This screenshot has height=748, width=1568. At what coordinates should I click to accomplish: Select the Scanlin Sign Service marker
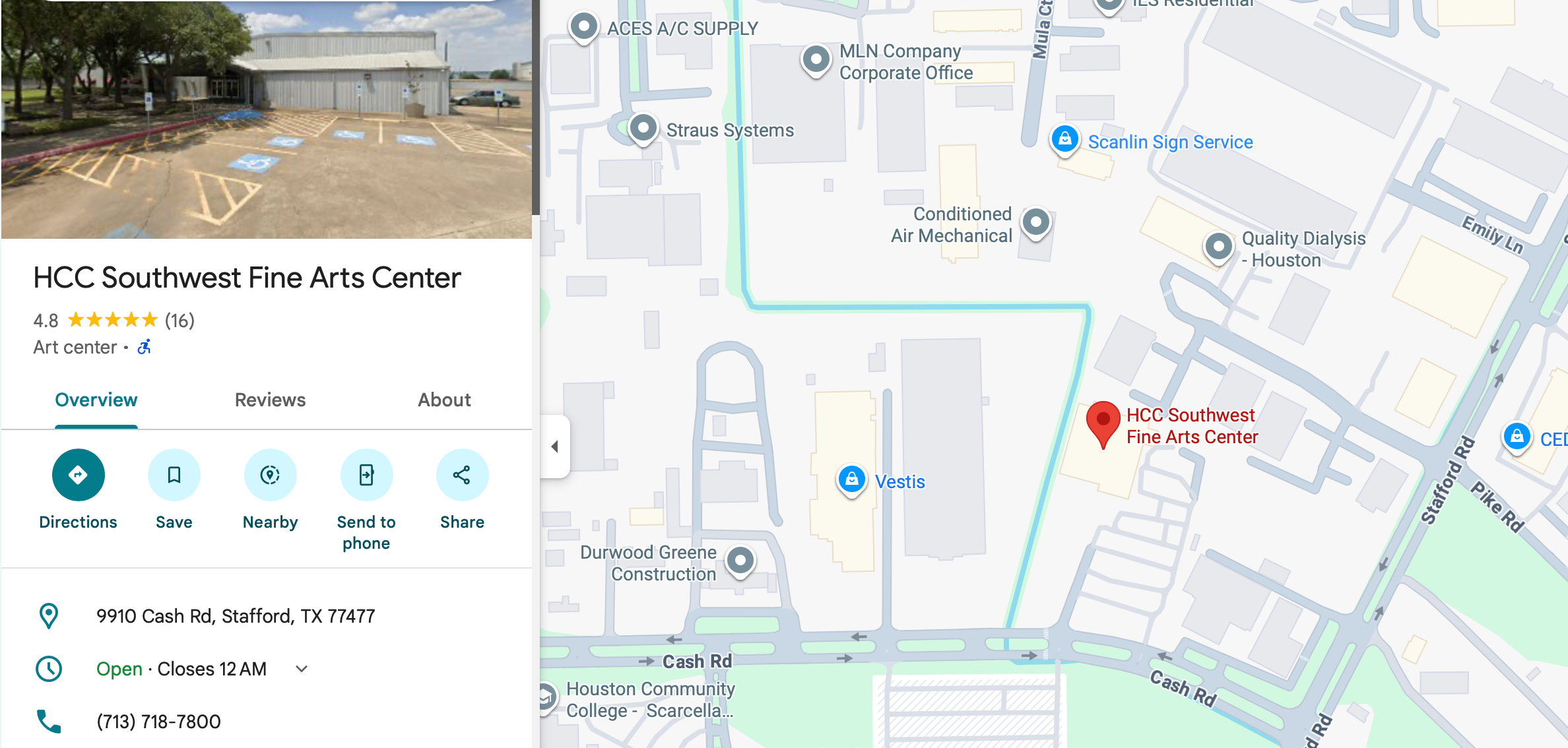pyautogui.click(x=1064, y=139)
